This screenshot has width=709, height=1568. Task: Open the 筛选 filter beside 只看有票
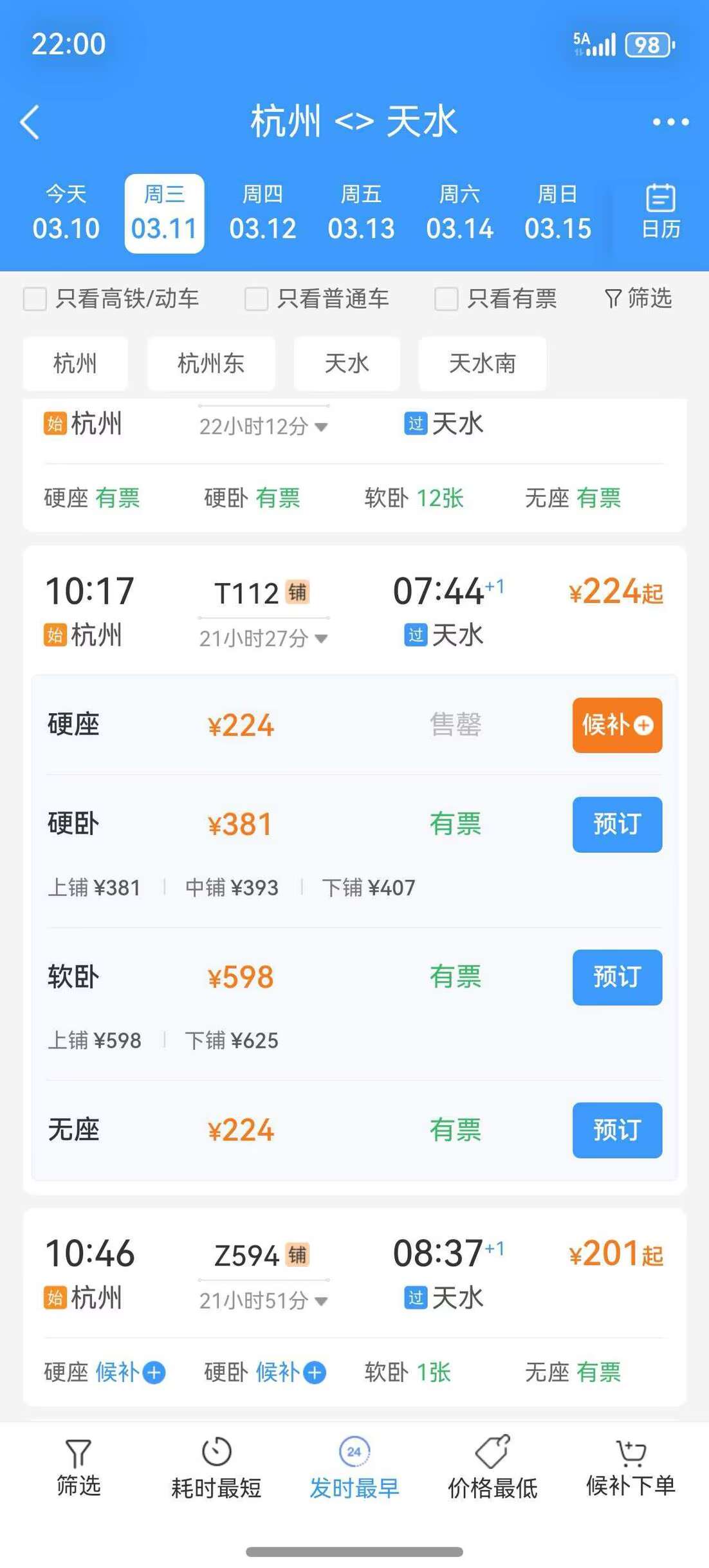(638, 298)
